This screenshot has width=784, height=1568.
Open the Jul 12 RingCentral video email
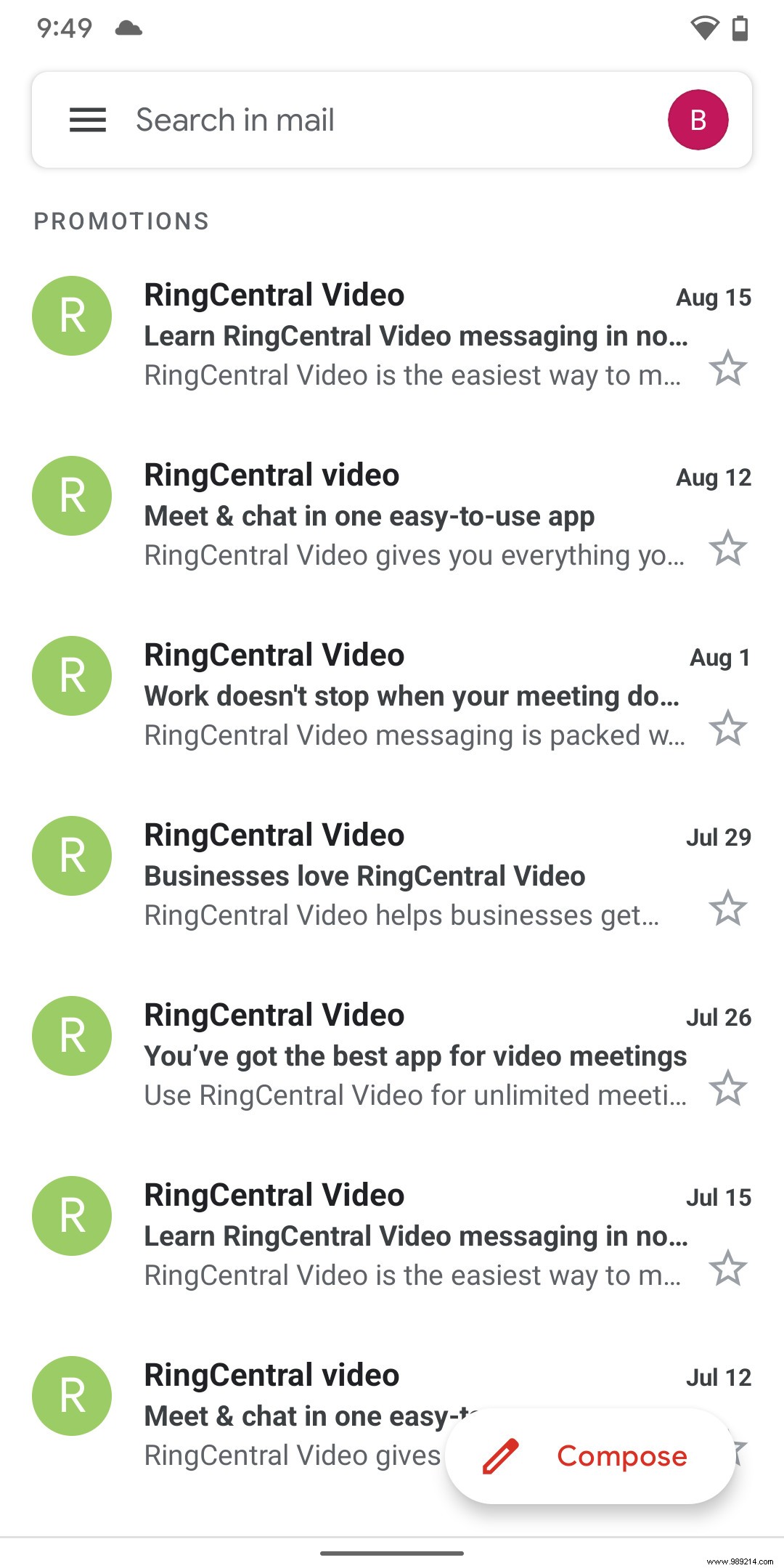(290, 1373)
